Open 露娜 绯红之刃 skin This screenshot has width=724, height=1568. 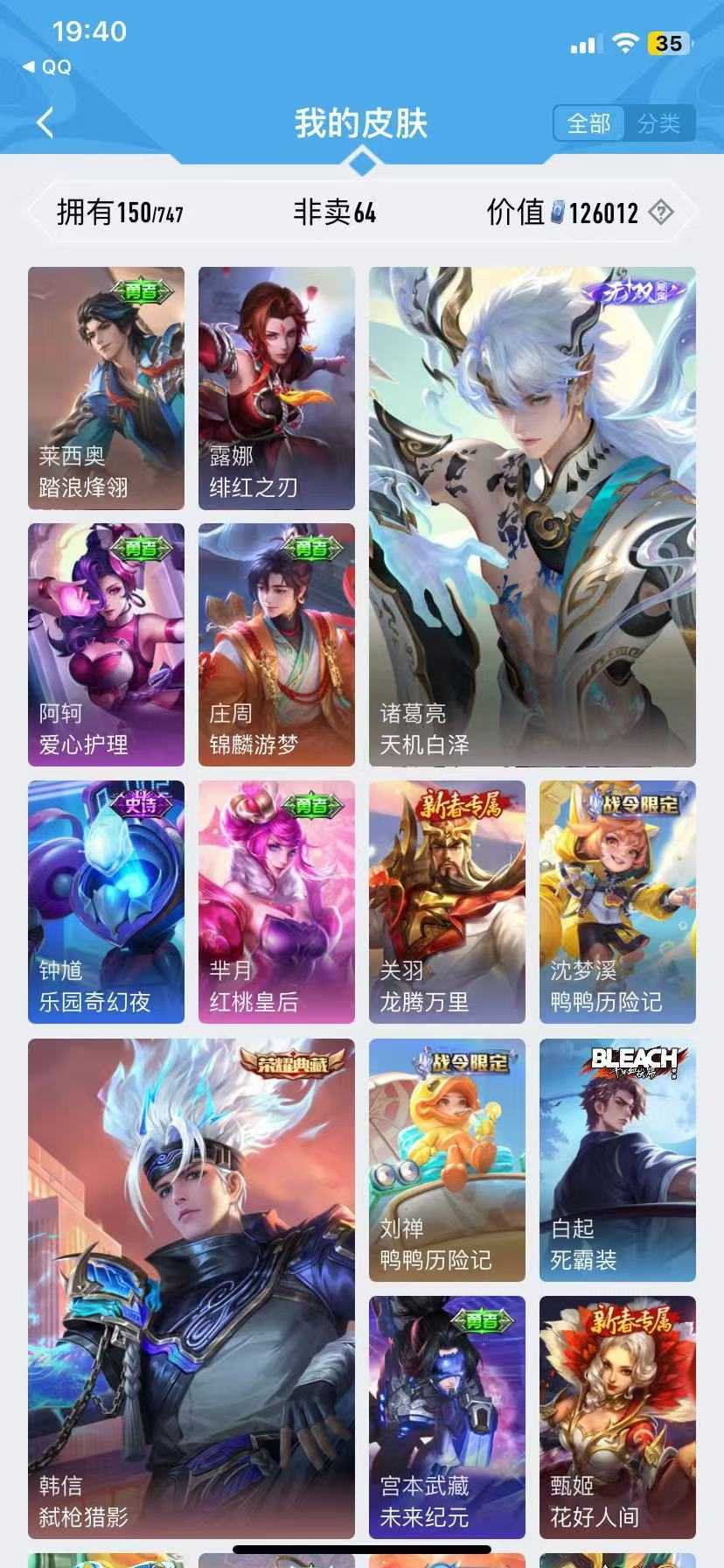pyautogui.click(x=276, y=388)
